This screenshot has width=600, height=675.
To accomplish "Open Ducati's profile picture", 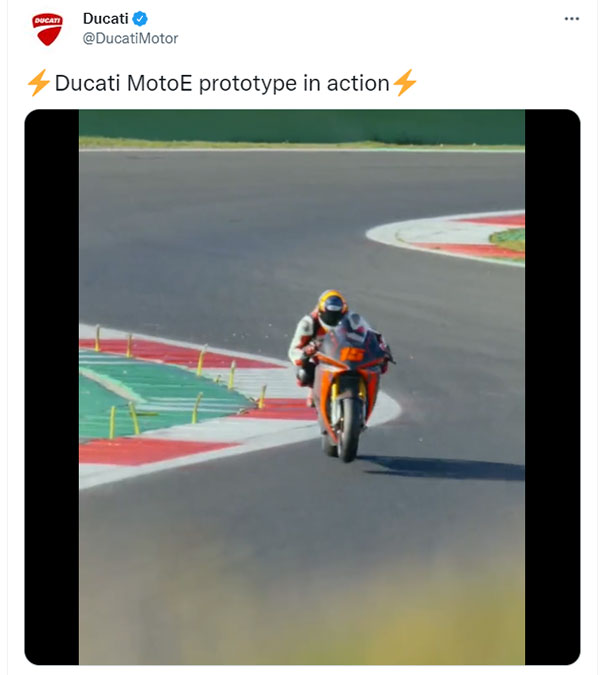I will pos(47,28).
